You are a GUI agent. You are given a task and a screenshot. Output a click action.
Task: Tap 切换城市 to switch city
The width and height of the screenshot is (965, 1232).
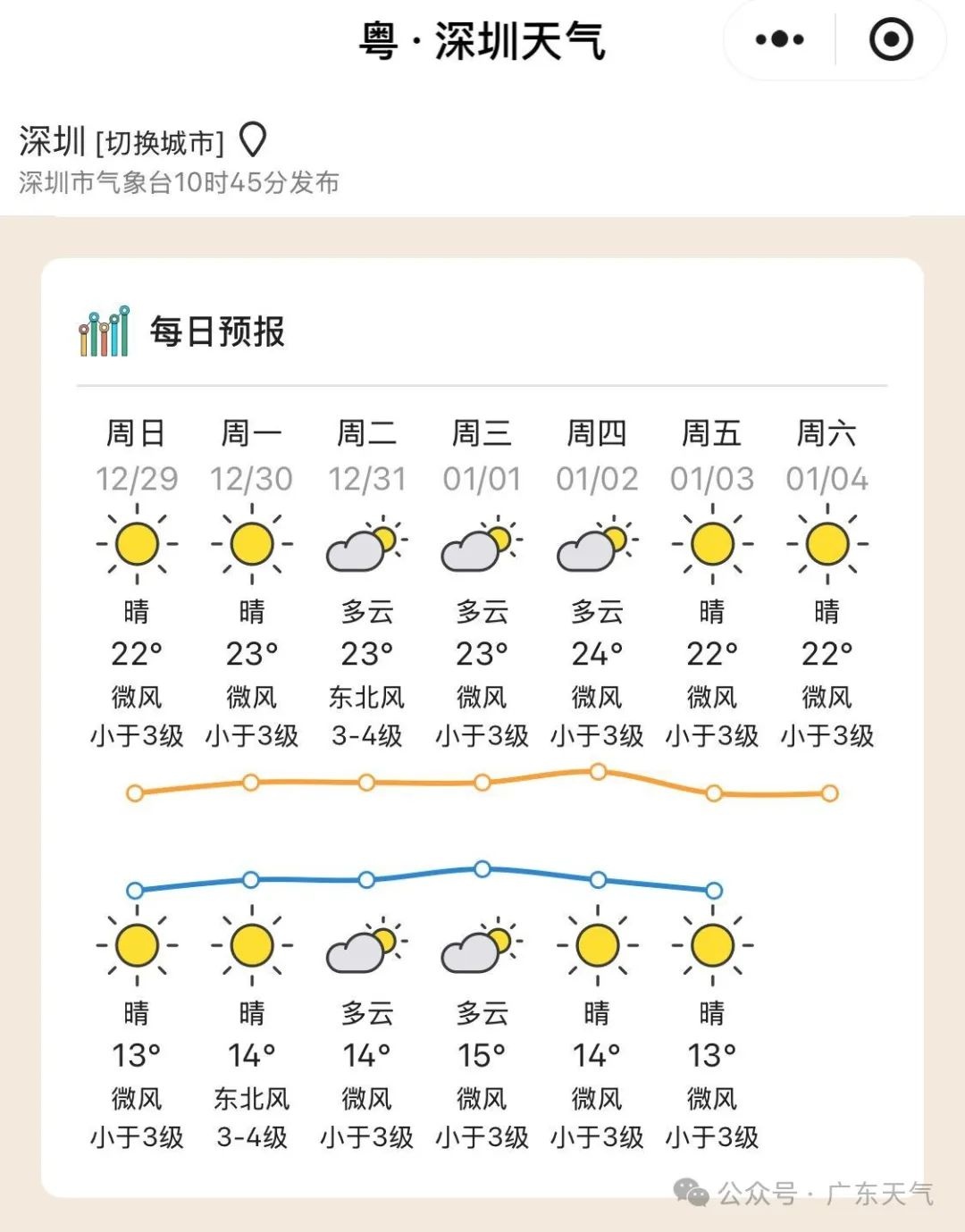(159, 143)
